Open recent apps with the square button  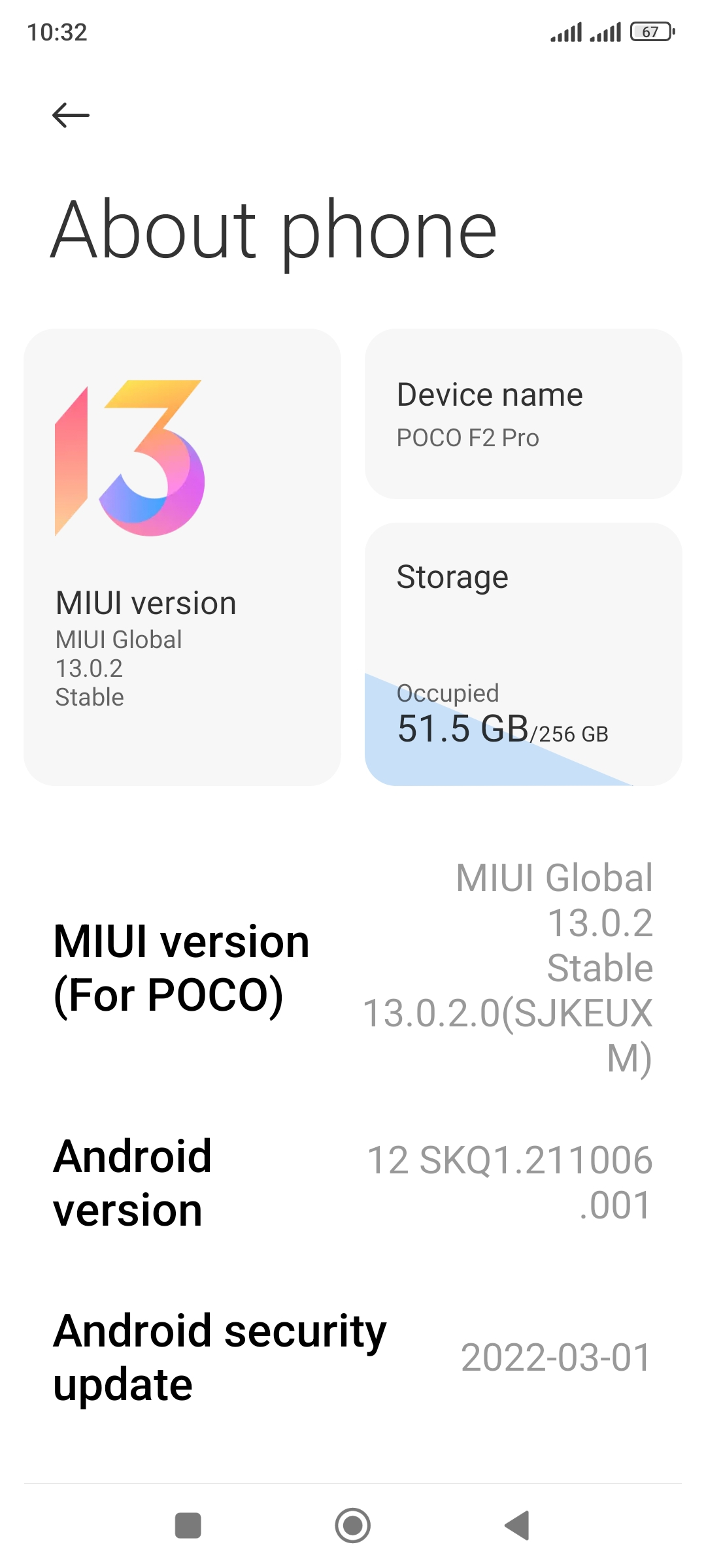click(x=188, y=1526)
